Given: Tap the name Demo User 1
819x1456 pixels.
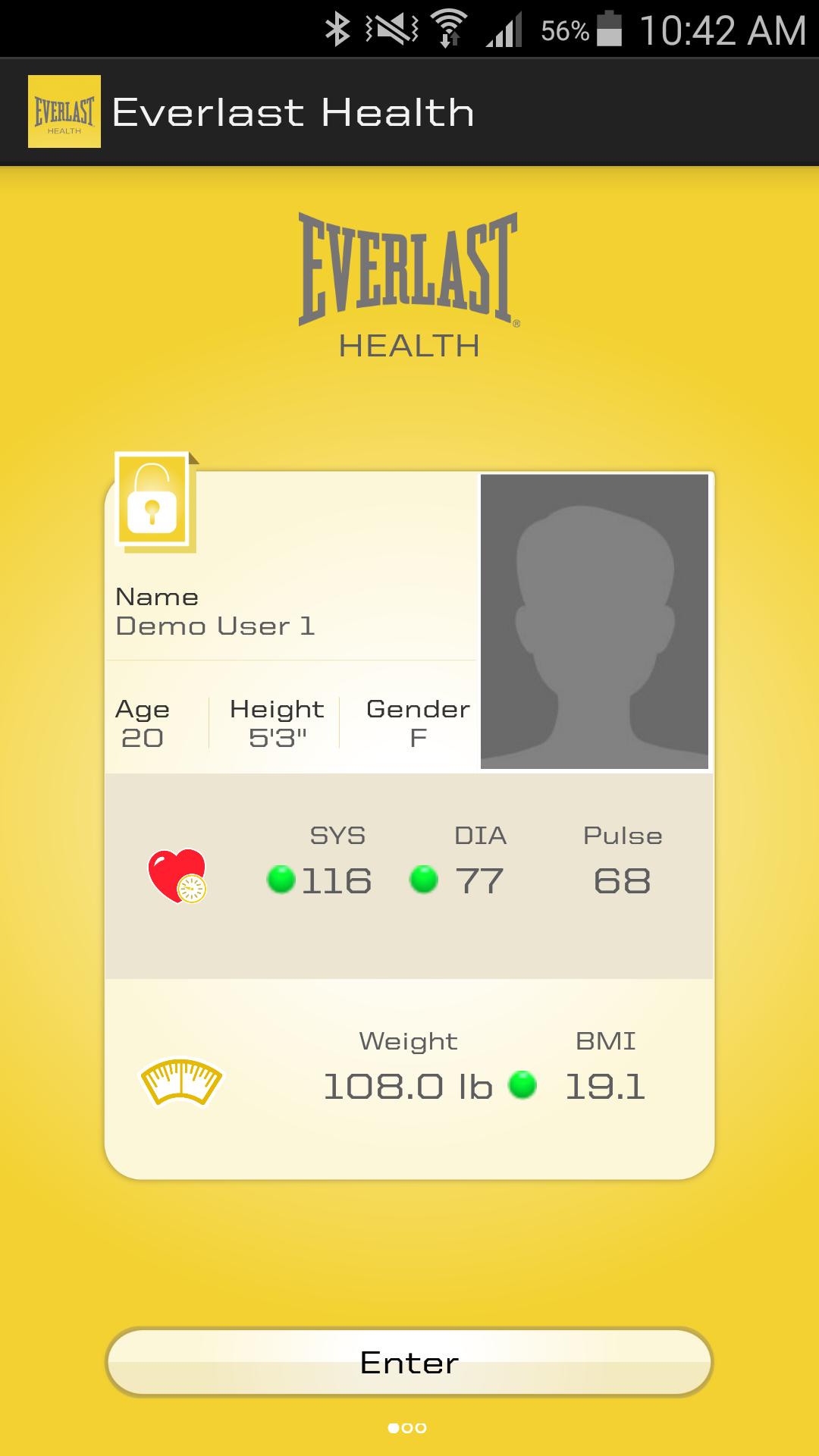Looking at the screenshot, I should coord(216,626).
